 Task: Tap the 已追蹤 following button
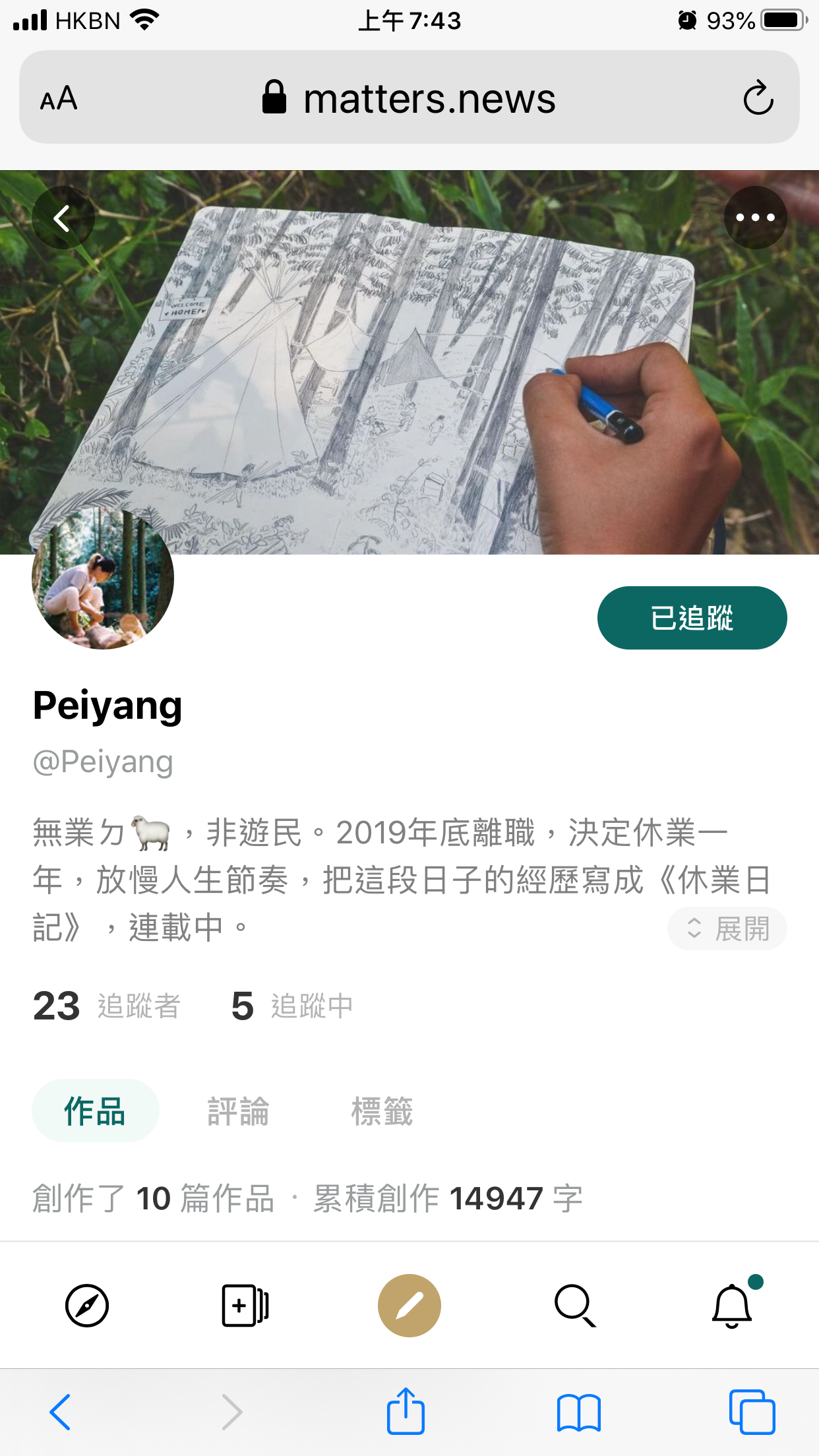tap(692, 618)
